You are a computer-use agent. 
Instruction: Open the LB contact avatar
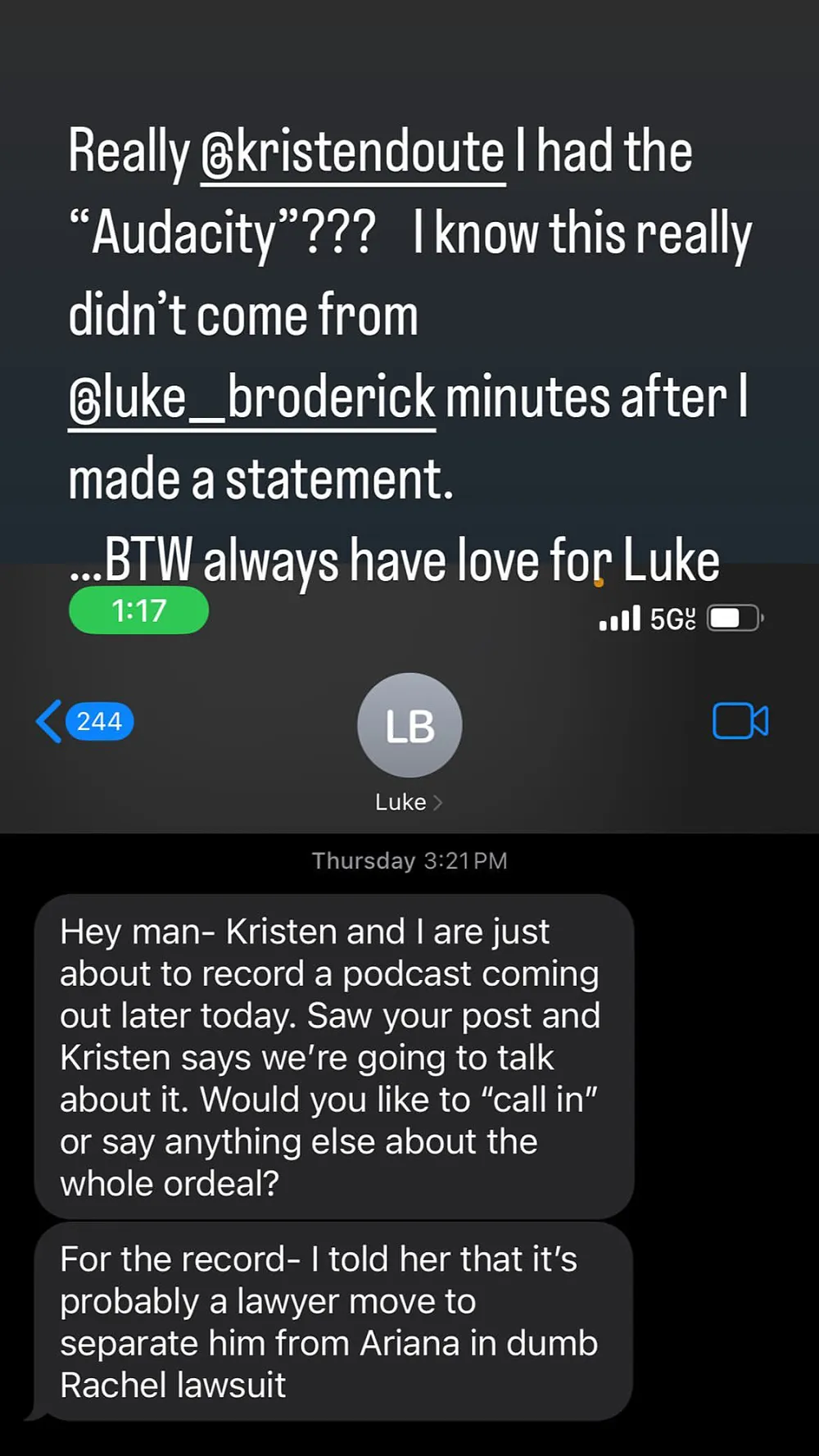(x=409, y=725)
